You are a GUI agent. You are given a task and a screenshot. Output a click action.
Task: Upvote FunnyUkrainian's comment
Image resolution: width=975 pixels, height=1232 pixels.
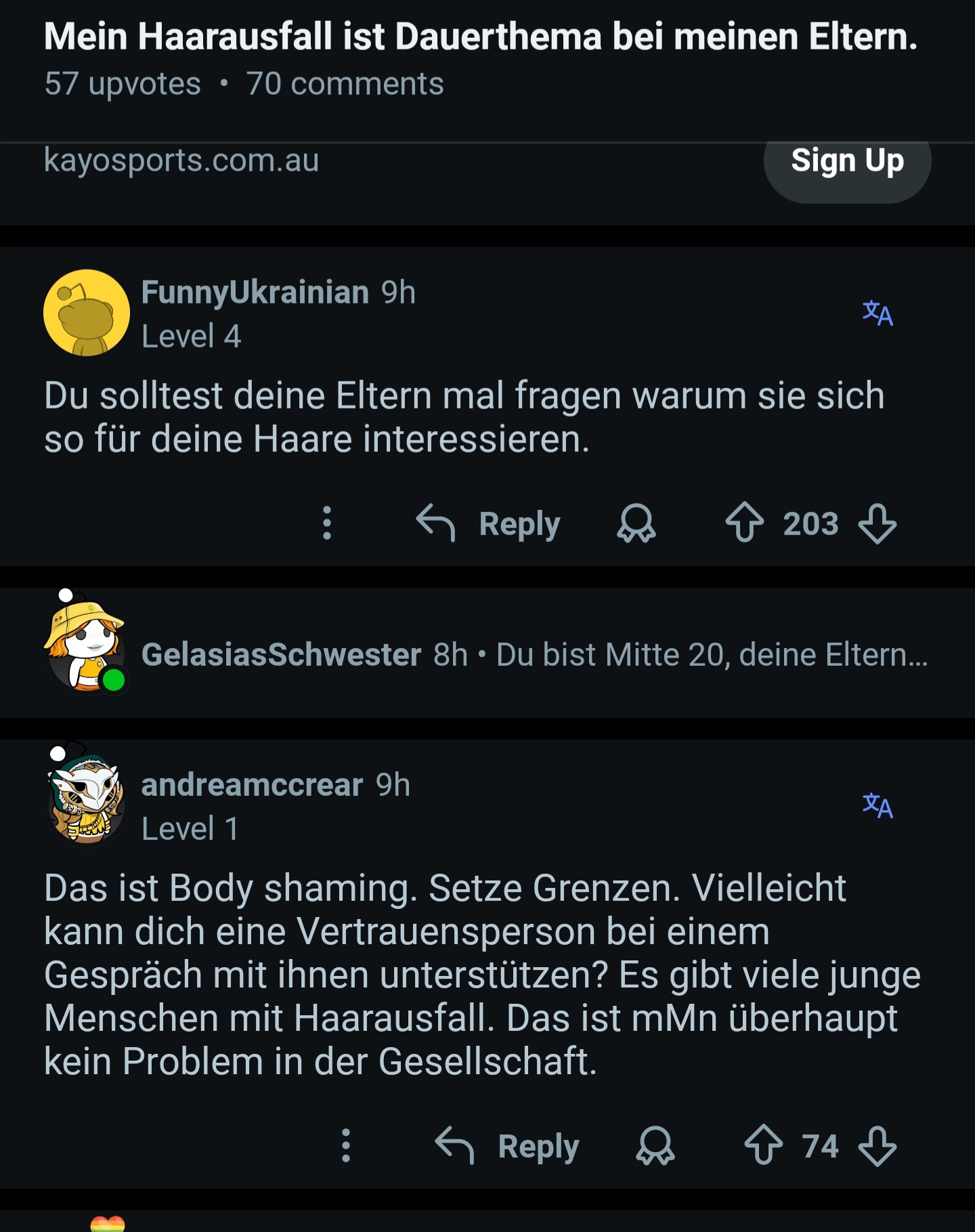[x=744, y=524]
